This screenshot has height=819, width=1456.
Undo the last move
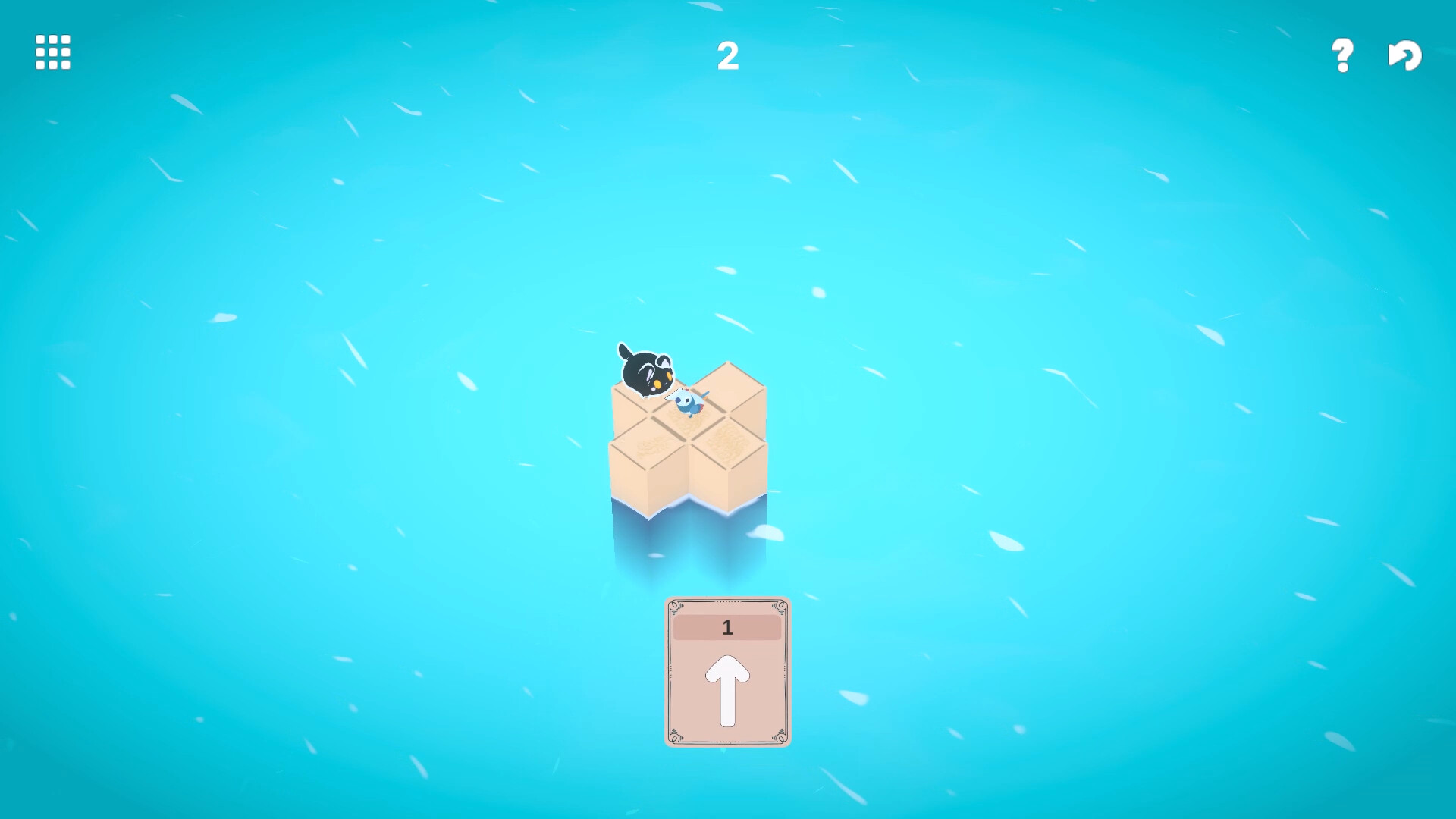click(x=1405, y=55)
